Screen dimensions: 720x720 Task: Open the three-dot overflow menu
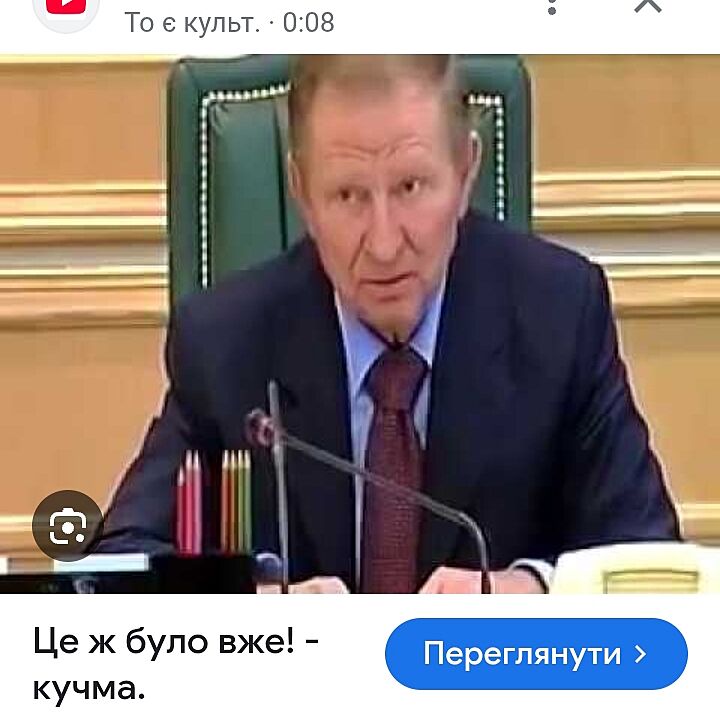(x=552, y=6)
